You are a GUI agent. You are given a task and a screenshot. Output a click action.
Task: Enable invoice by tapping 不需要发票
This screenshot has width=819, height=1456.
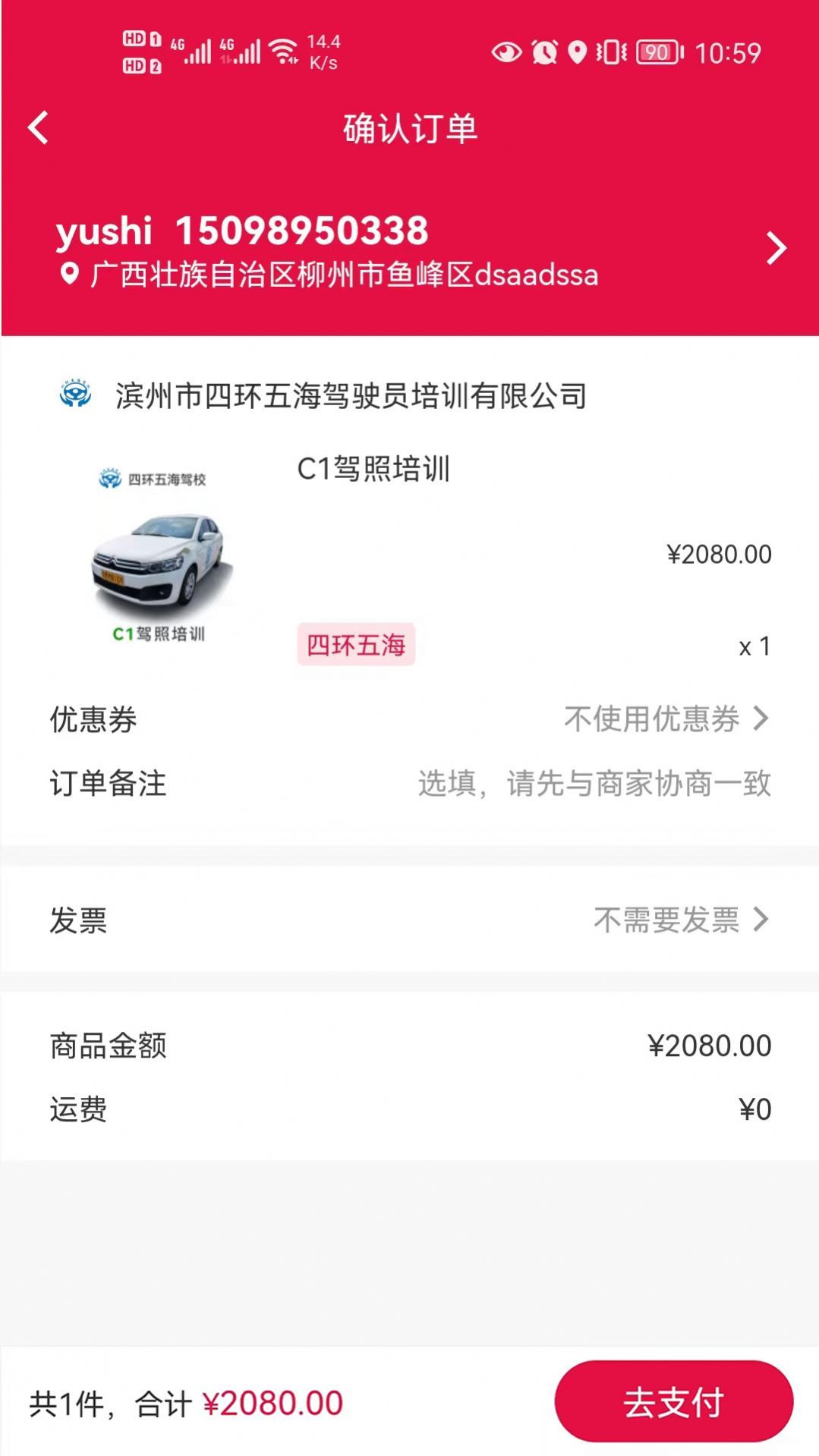pyautogui.click(x=668, y=920)
